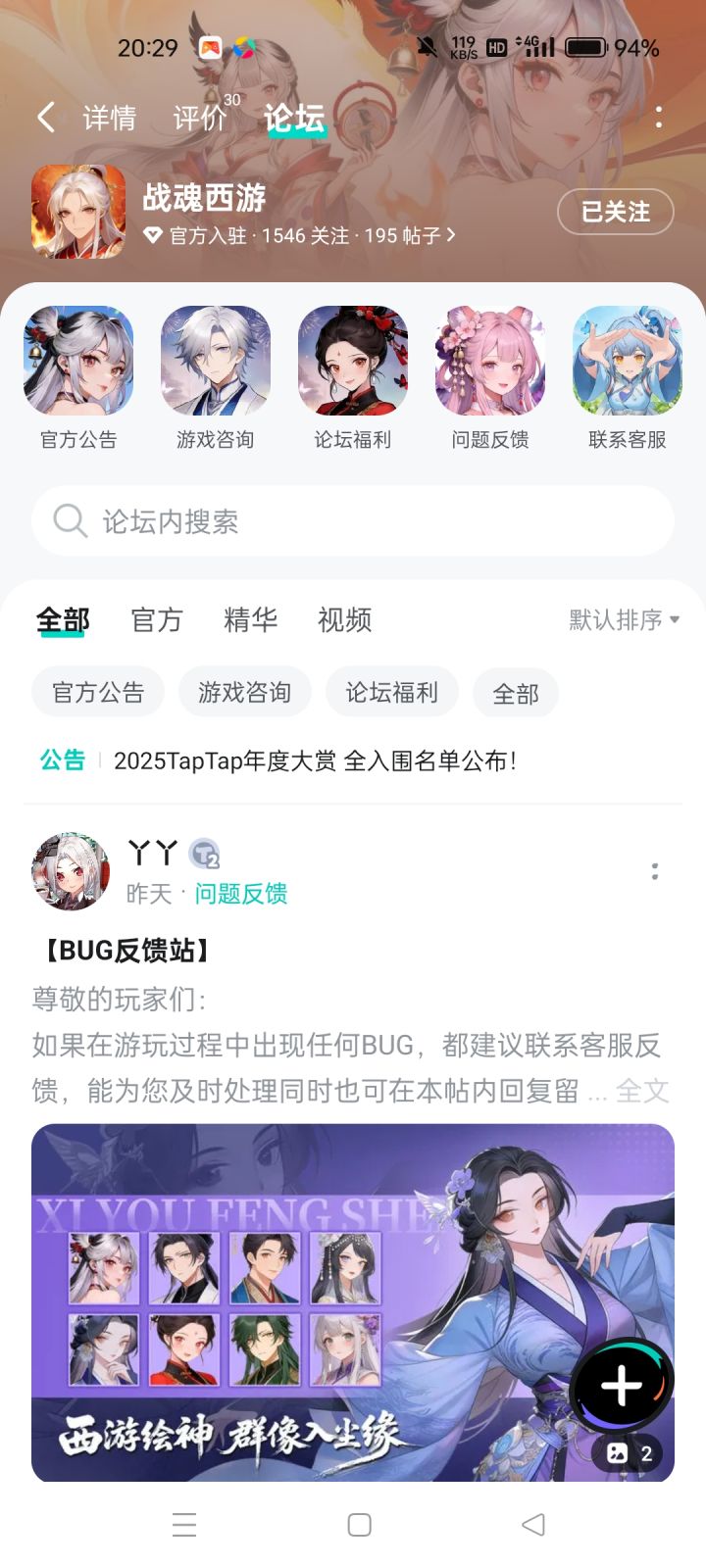Tap 丫丫's profile avatar
The height and width of the screenshot is (1568, 706).
[70, 871]
